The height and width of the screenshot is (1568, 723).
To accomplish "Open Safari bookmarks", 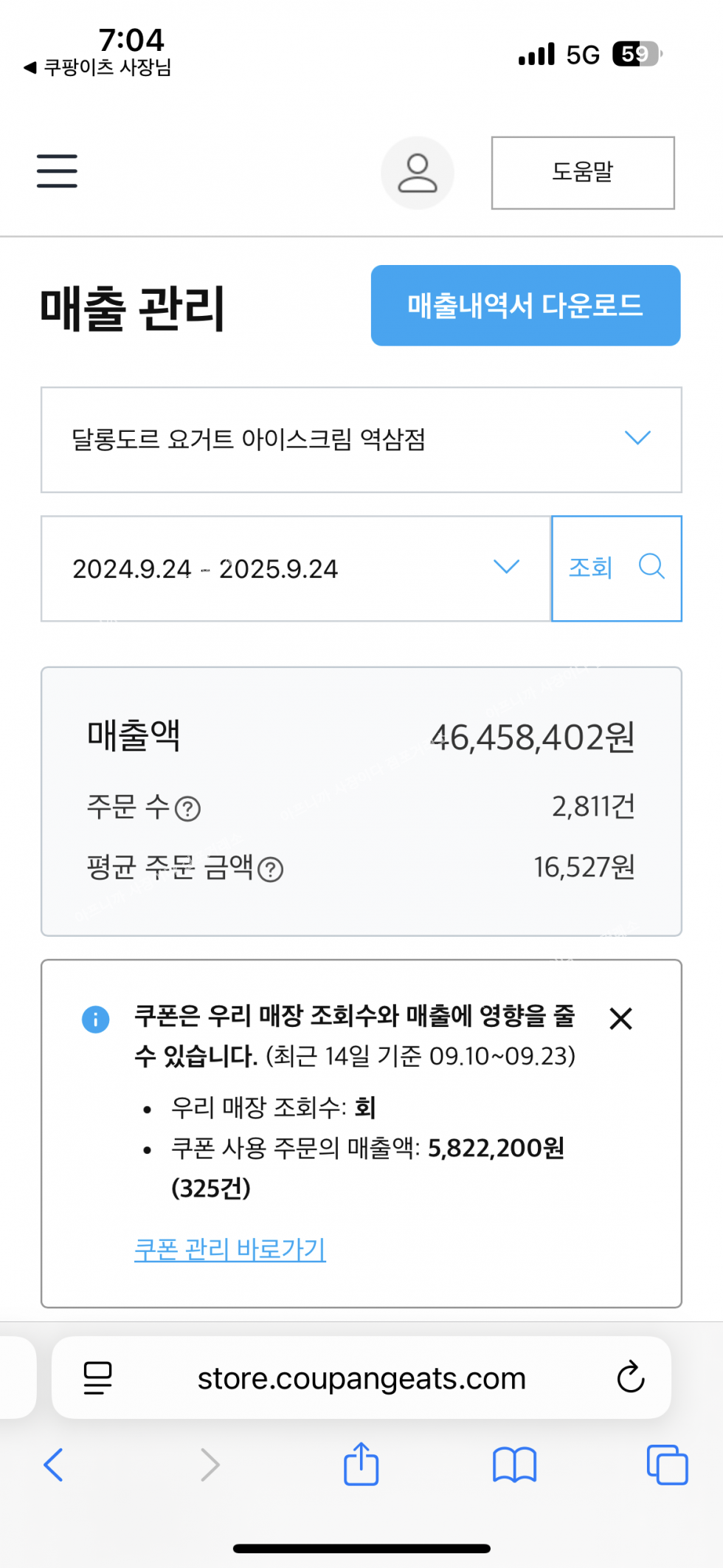I will point(514,1465).
